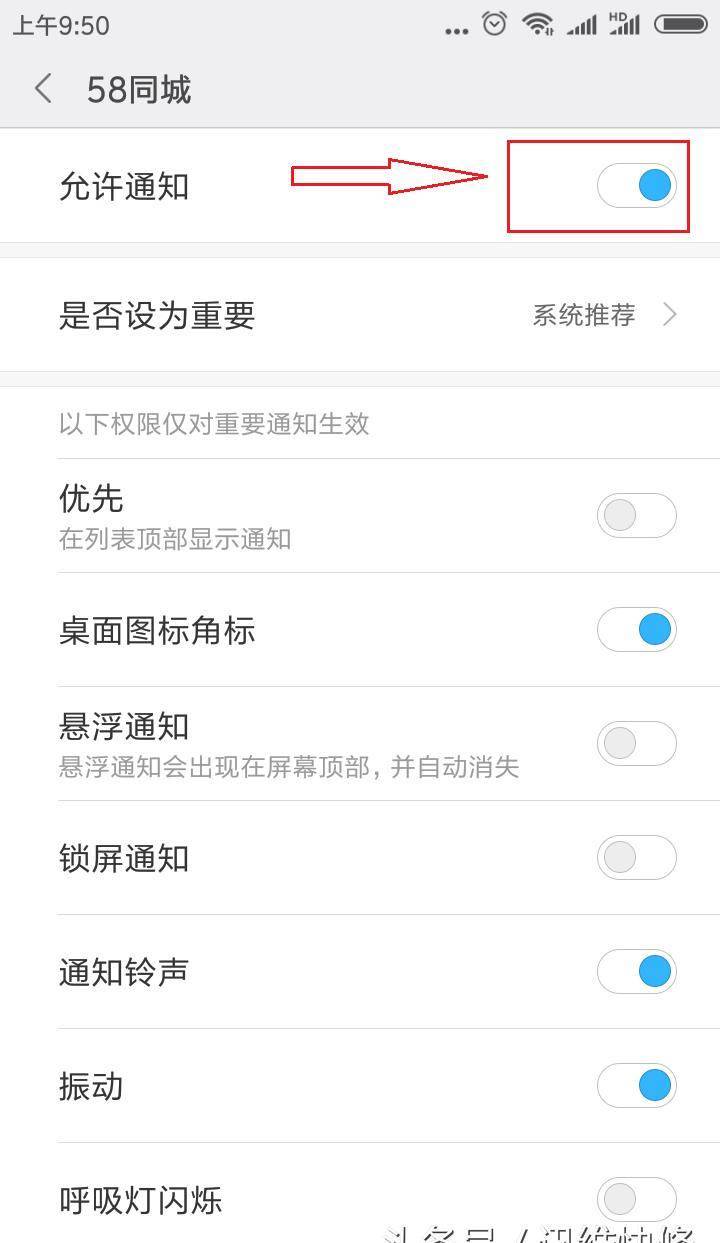This screenshot has width=720, height=1243.
Task: Disable the 振动 toggle
Action: [637, 1086]
